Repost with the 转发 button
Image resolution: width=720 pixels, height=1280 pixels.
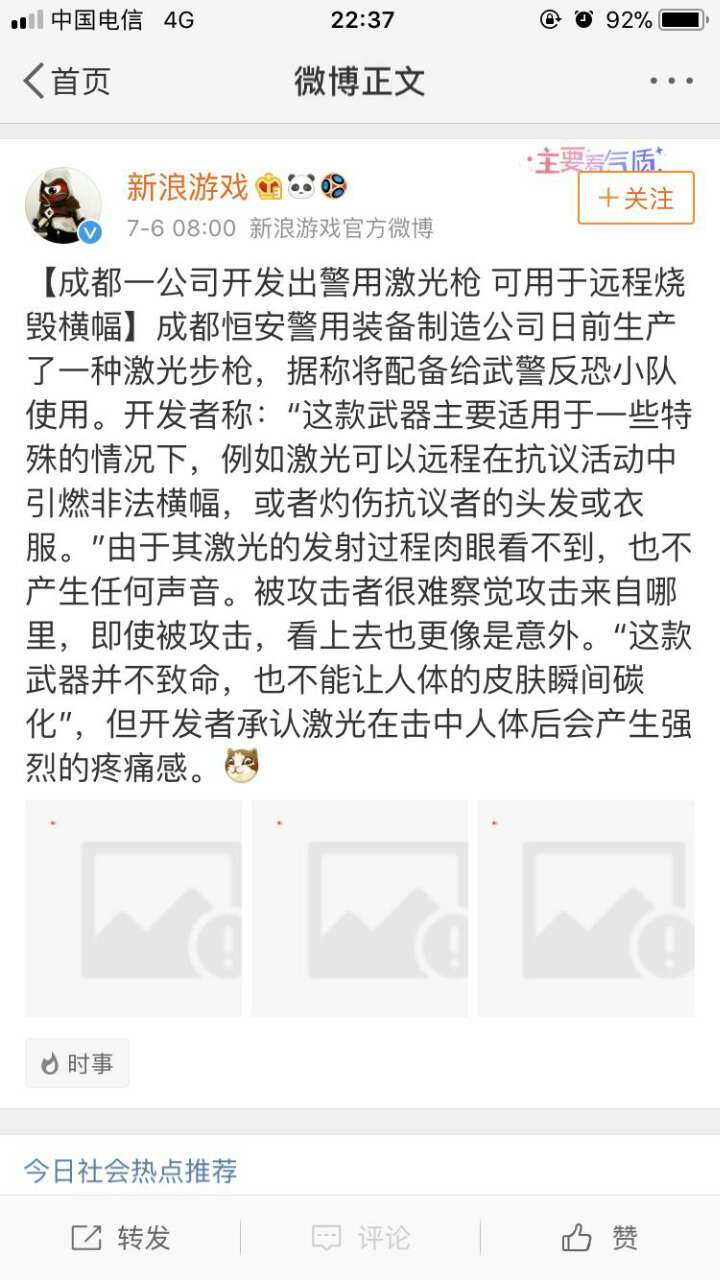pos(120,1238)
